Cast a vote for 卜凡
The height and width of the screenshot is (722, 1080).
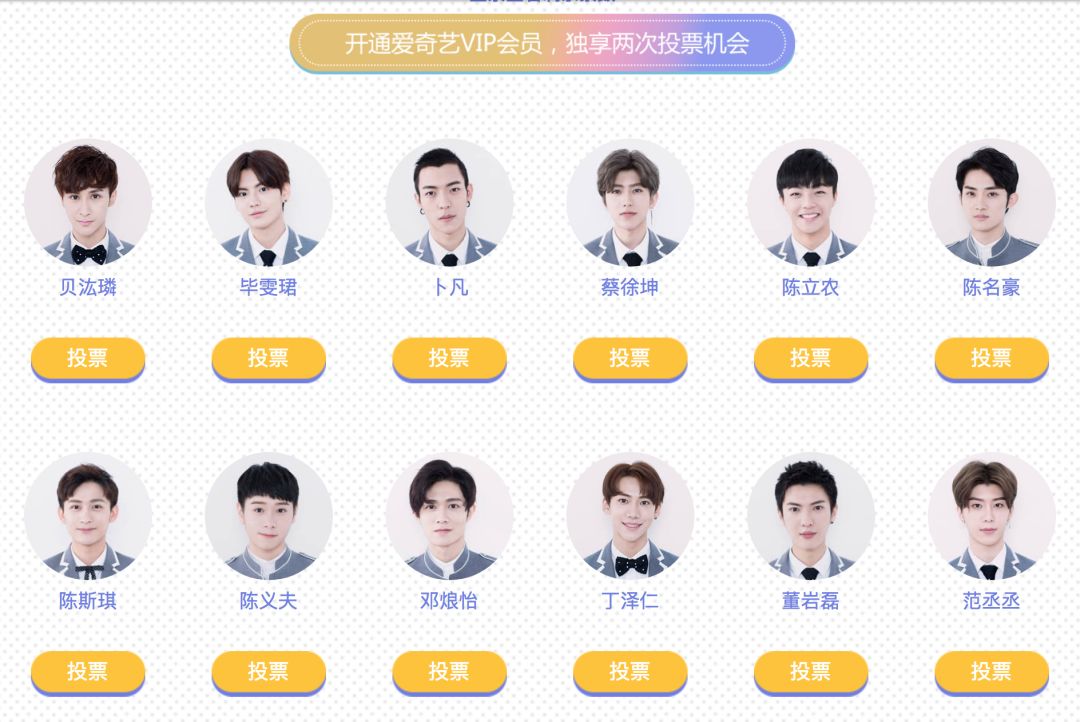449,358
